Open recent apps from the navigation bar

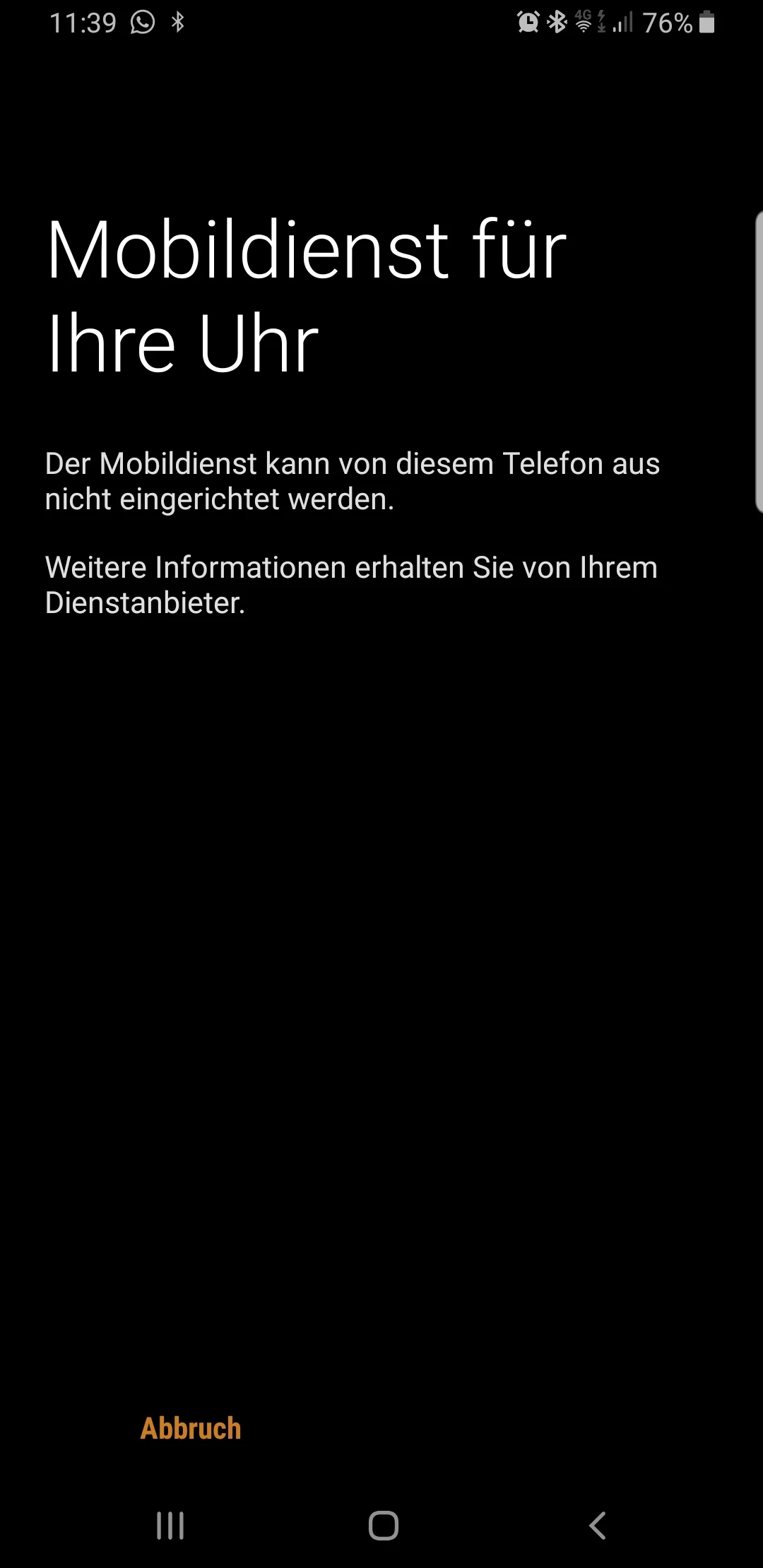[170, 1526]
